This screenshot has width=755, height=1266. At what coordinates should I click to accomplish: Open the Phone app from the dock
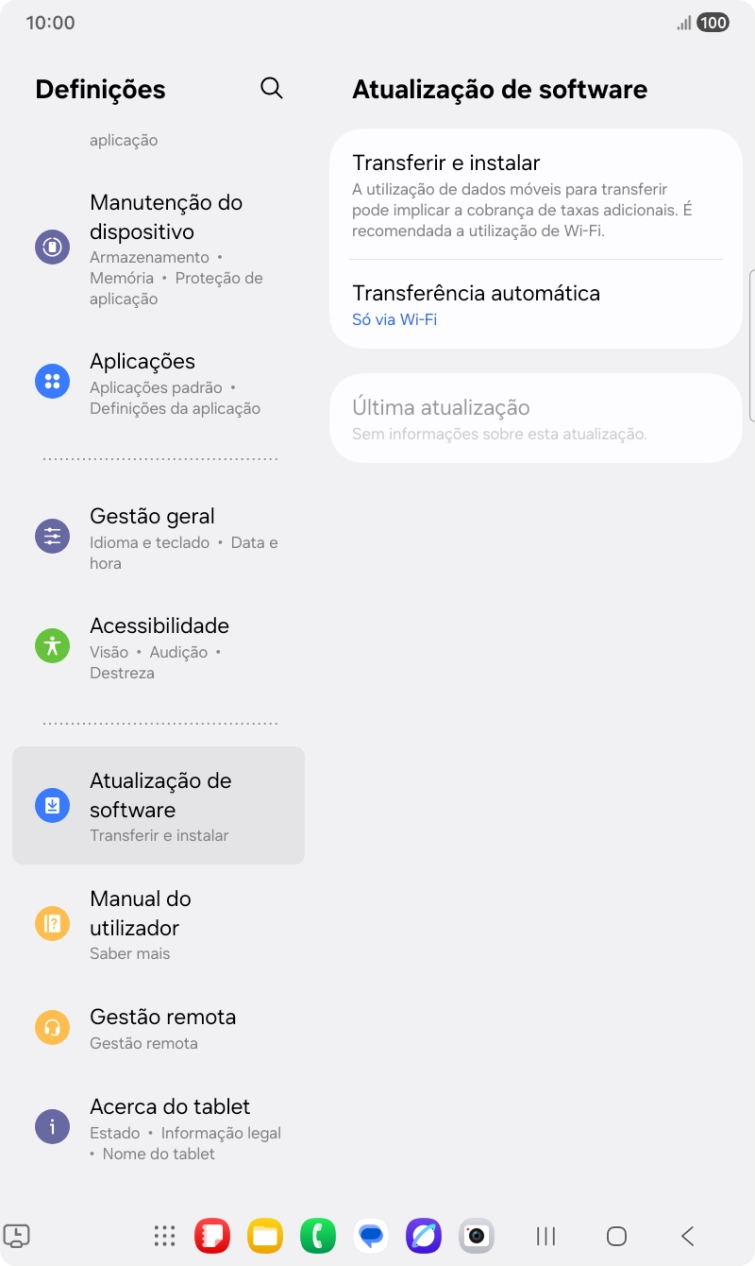tap(317, 1236)
